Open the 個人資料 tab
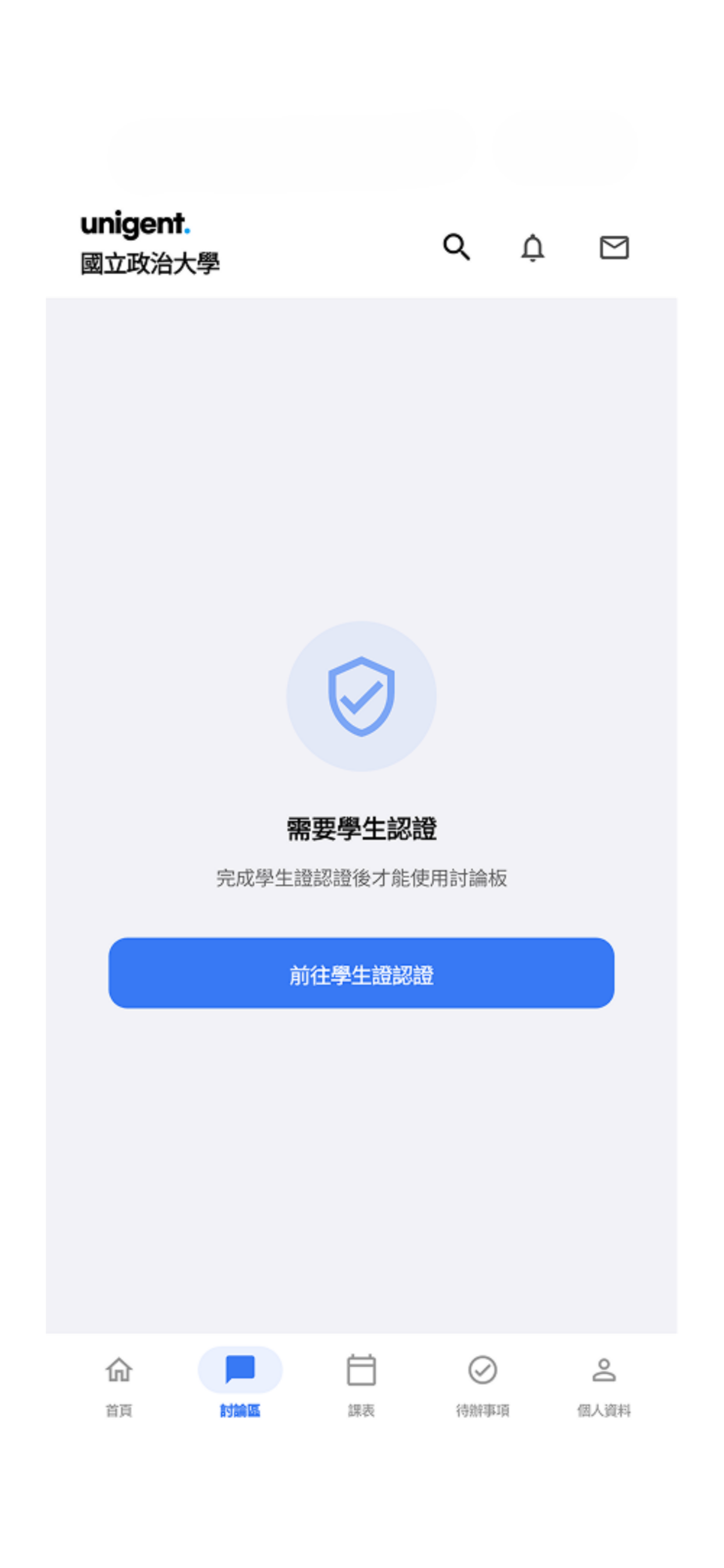 tap(603, 1411)
